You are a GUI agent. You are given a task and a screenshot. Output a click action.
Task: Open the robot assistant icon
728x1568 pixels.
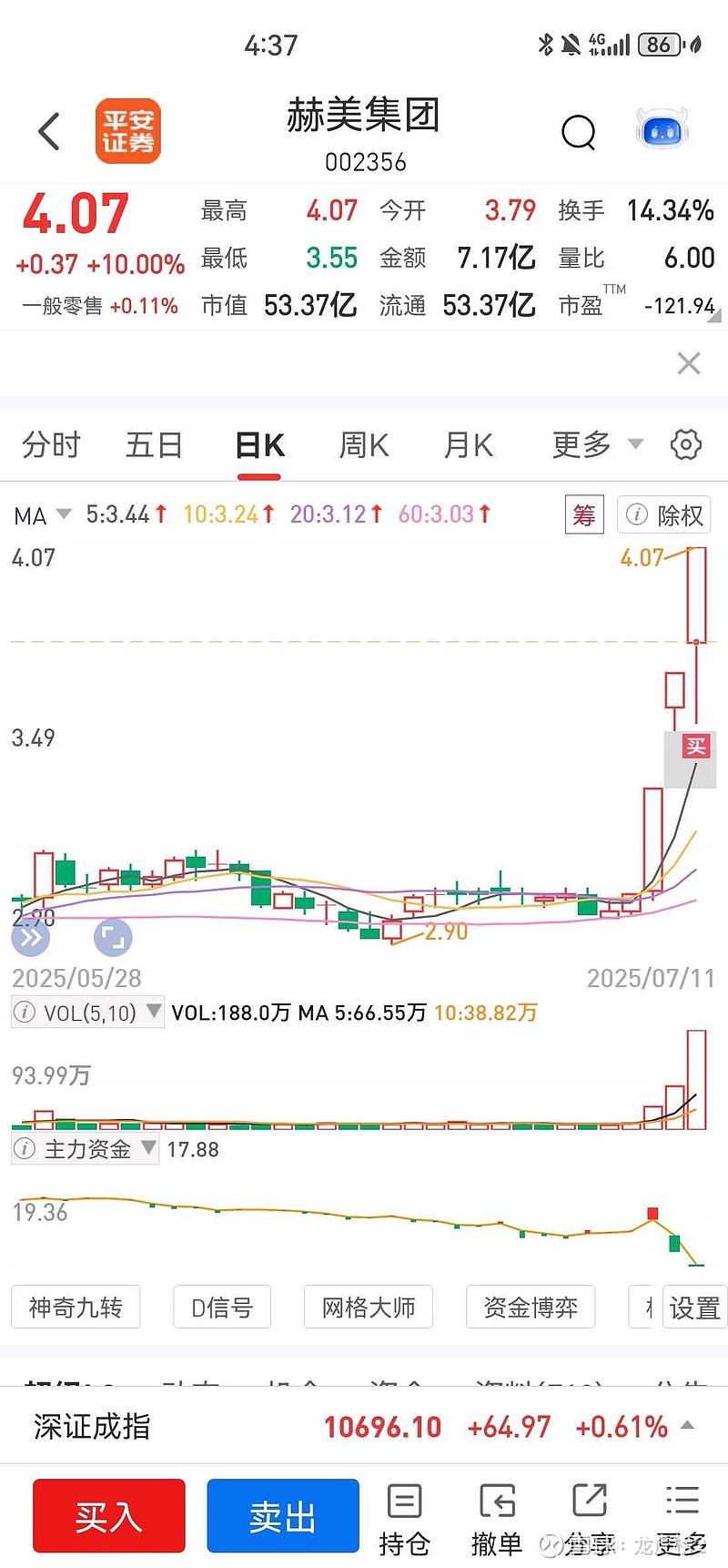point(662,129)
